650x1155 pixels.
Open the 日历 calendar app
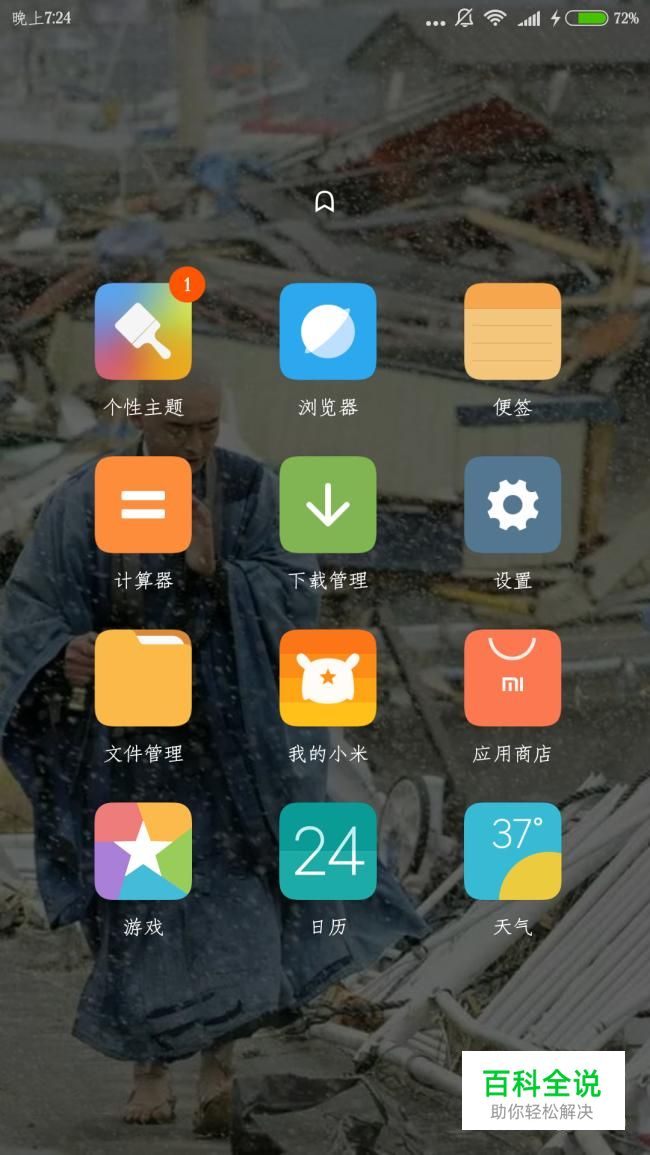coord(328,850)
